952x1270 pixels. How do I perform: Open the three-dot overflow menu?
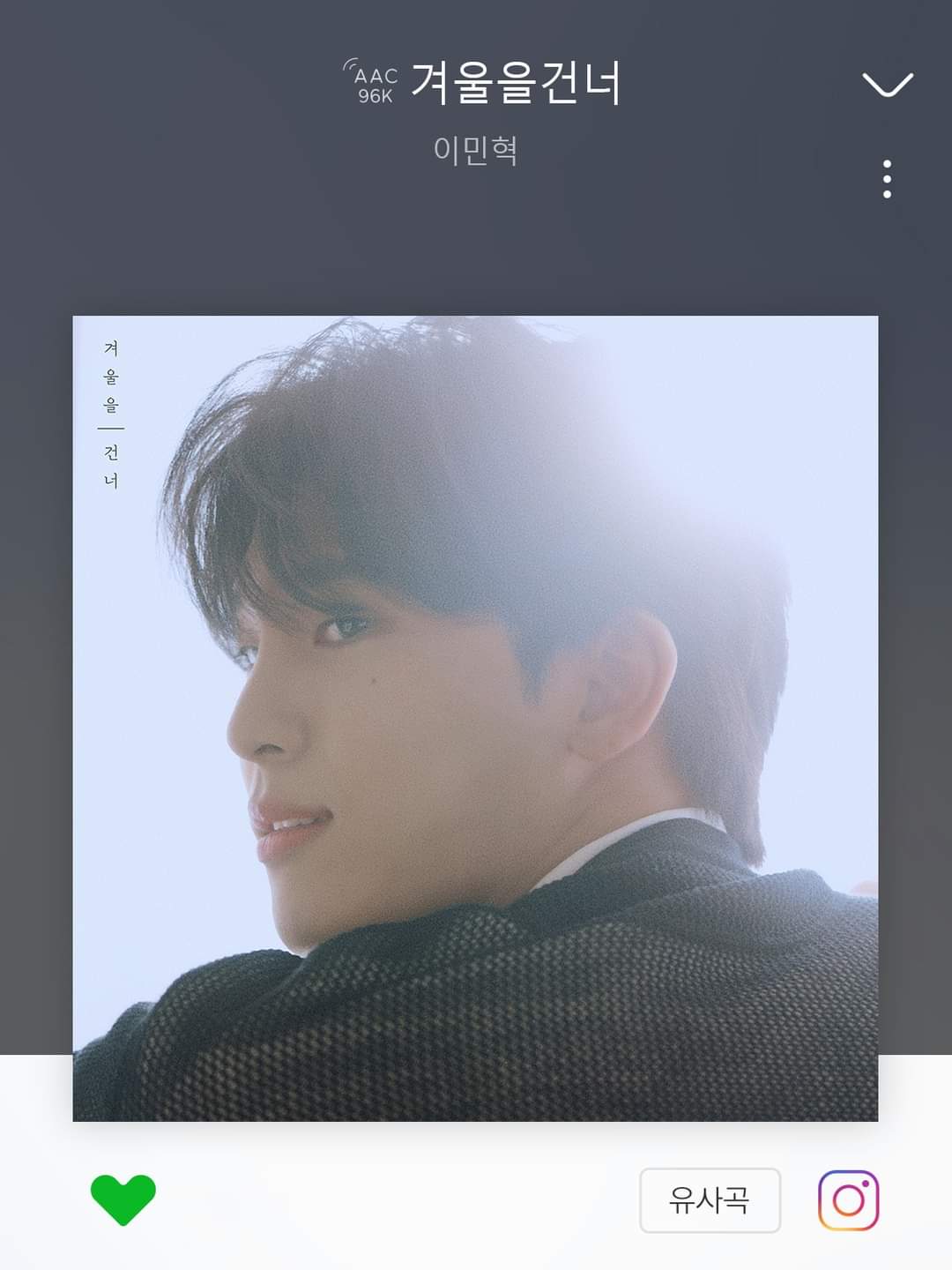pos(887,179)
